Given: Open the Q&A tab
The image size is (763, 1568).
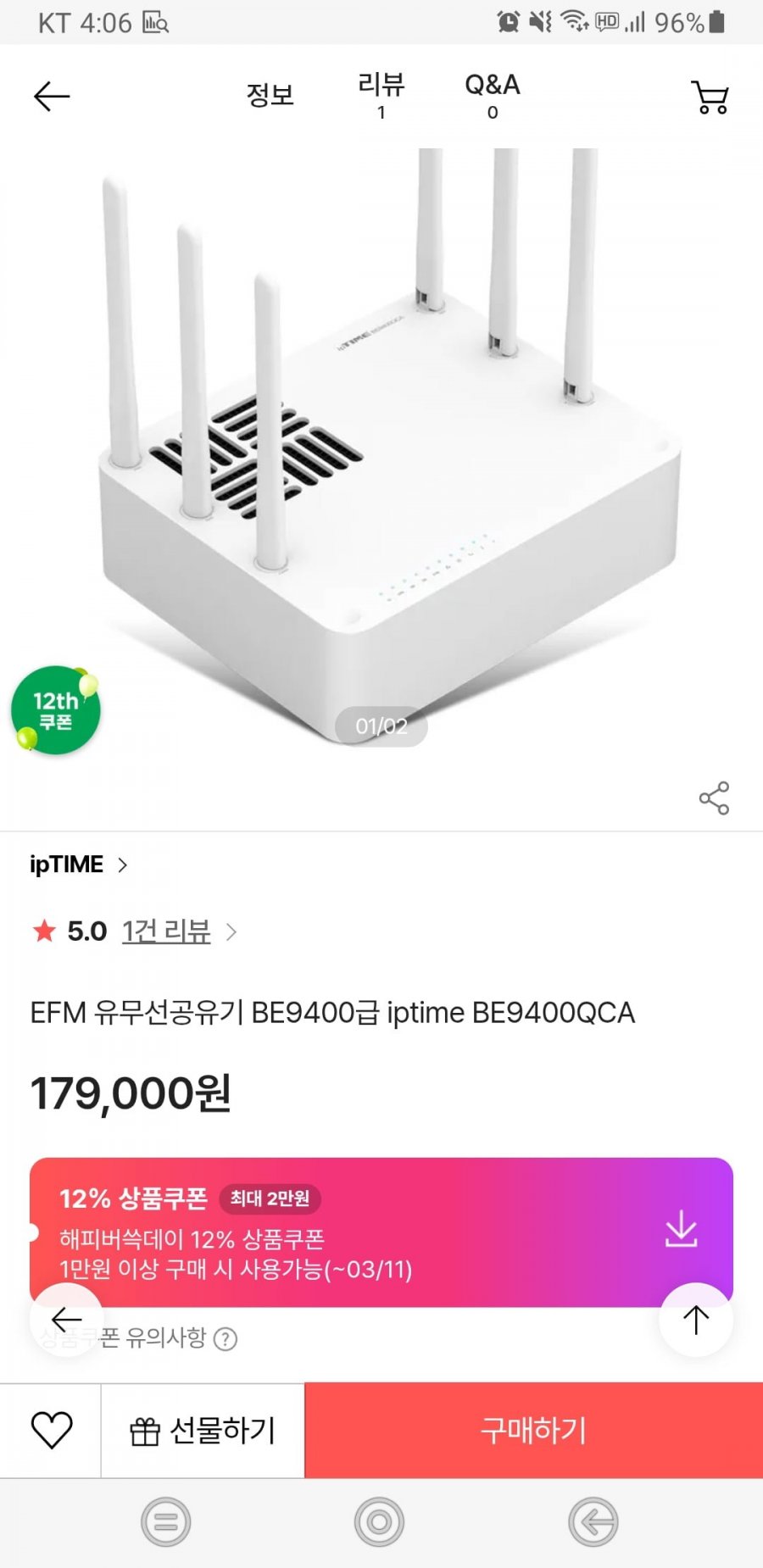Looking at the screenshot, I should [x=493, y=95].
